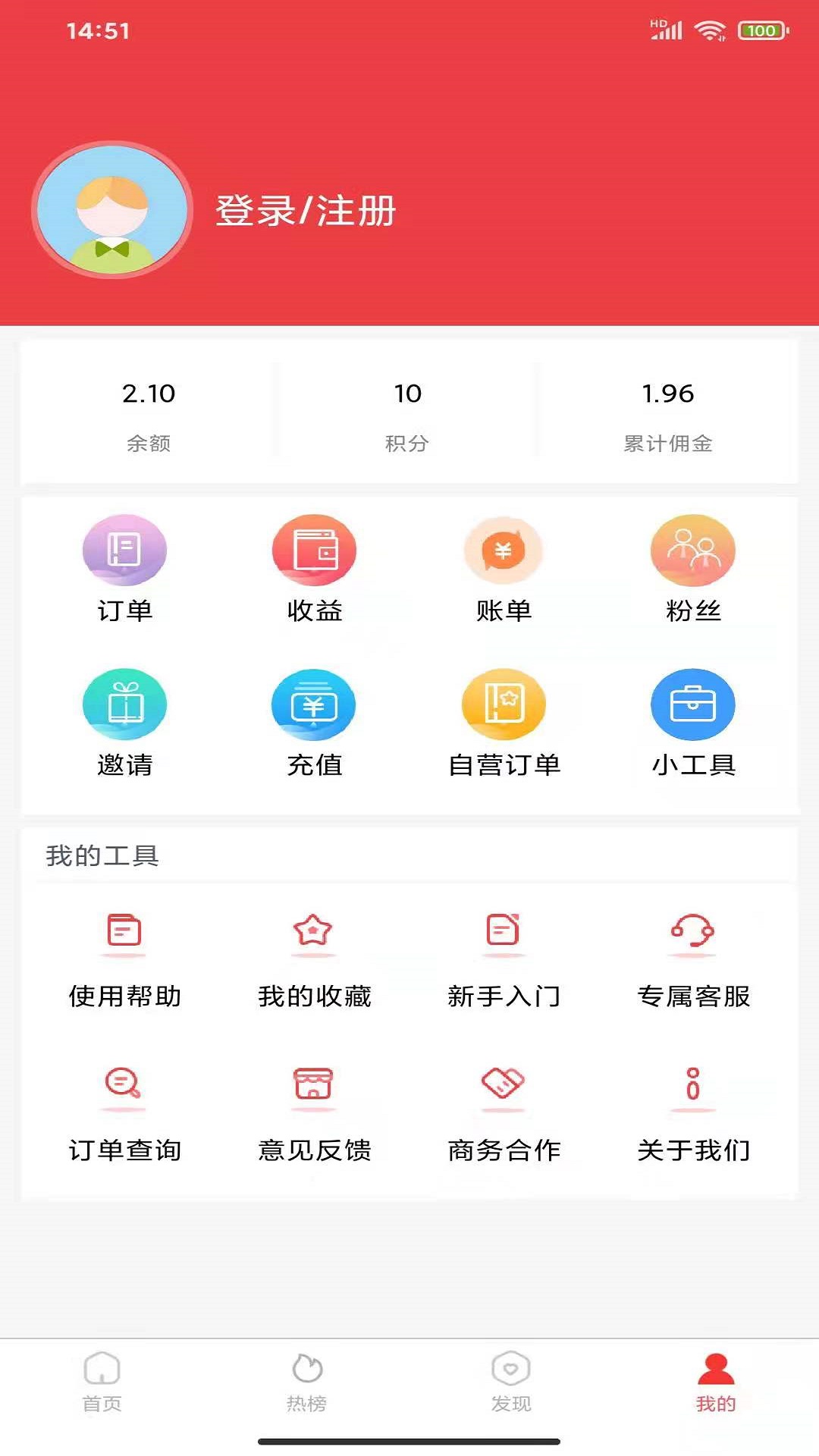819x1456 pixels.
Task: Open 商务合作
Action: click(504, 1113)
